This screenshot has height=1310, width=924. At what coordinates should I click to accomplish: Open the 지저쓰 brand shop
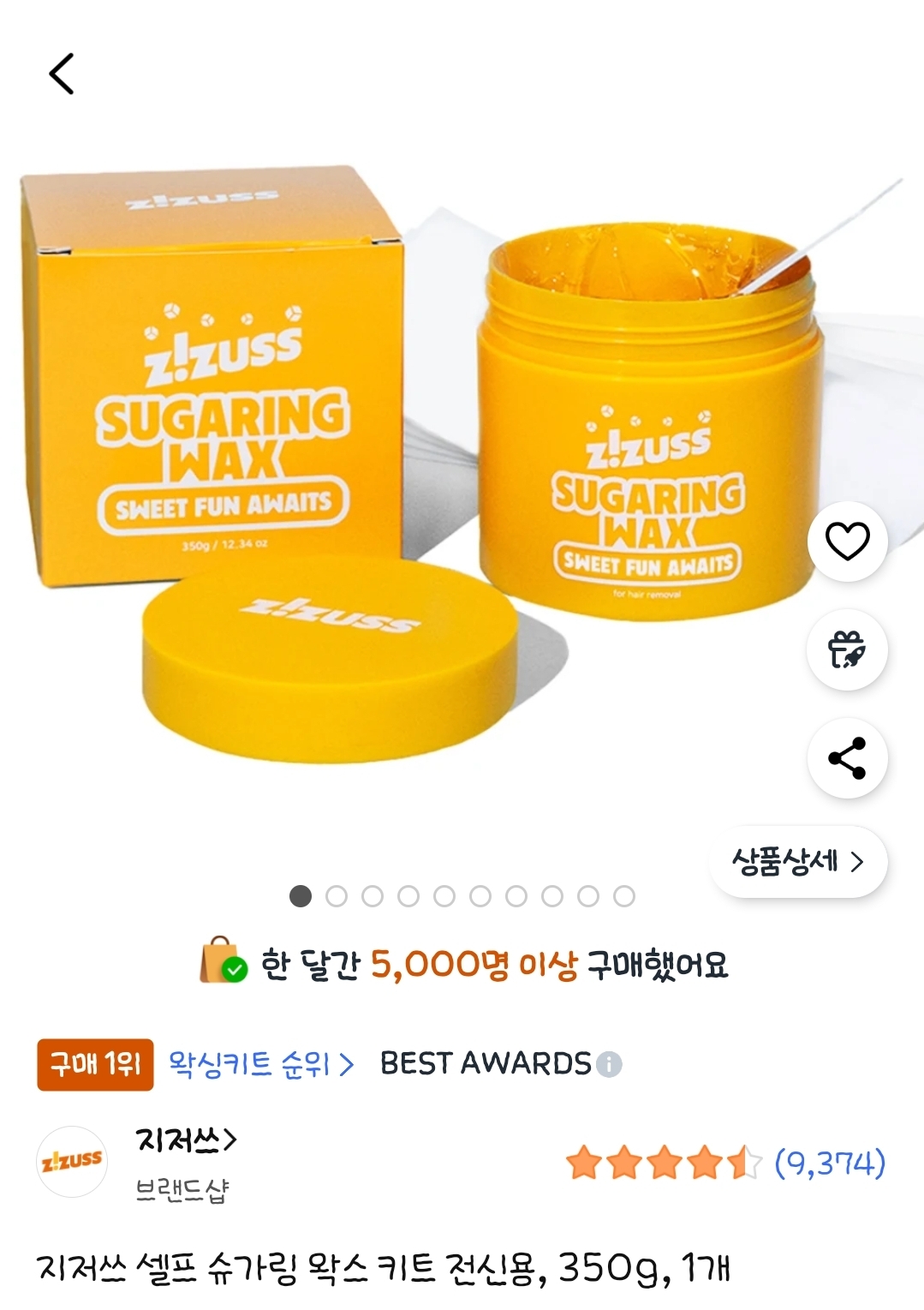click(x=185, y=1140)
